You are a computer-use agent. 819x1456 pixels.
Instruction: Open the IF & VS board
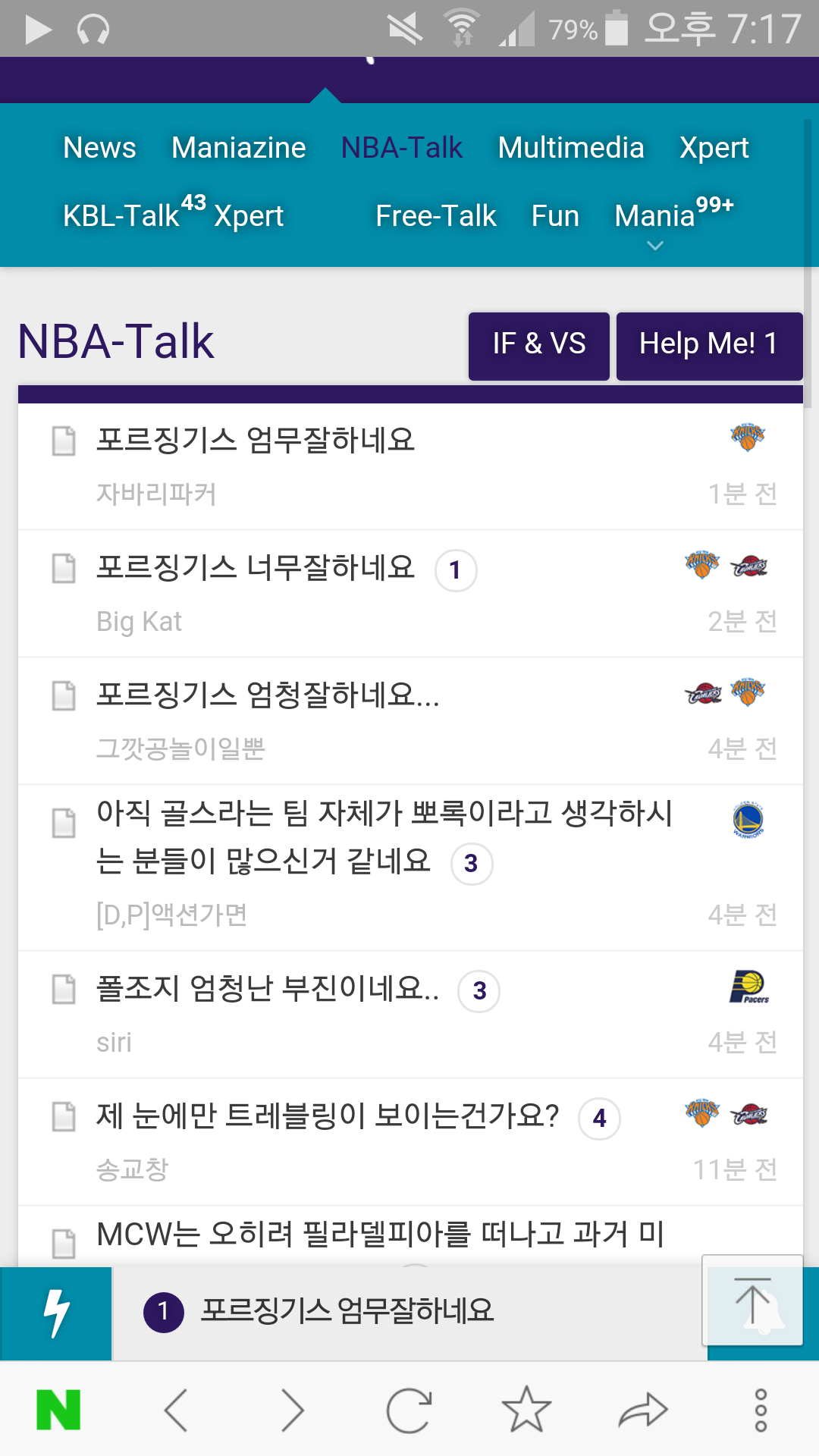[x=539, y=346]
